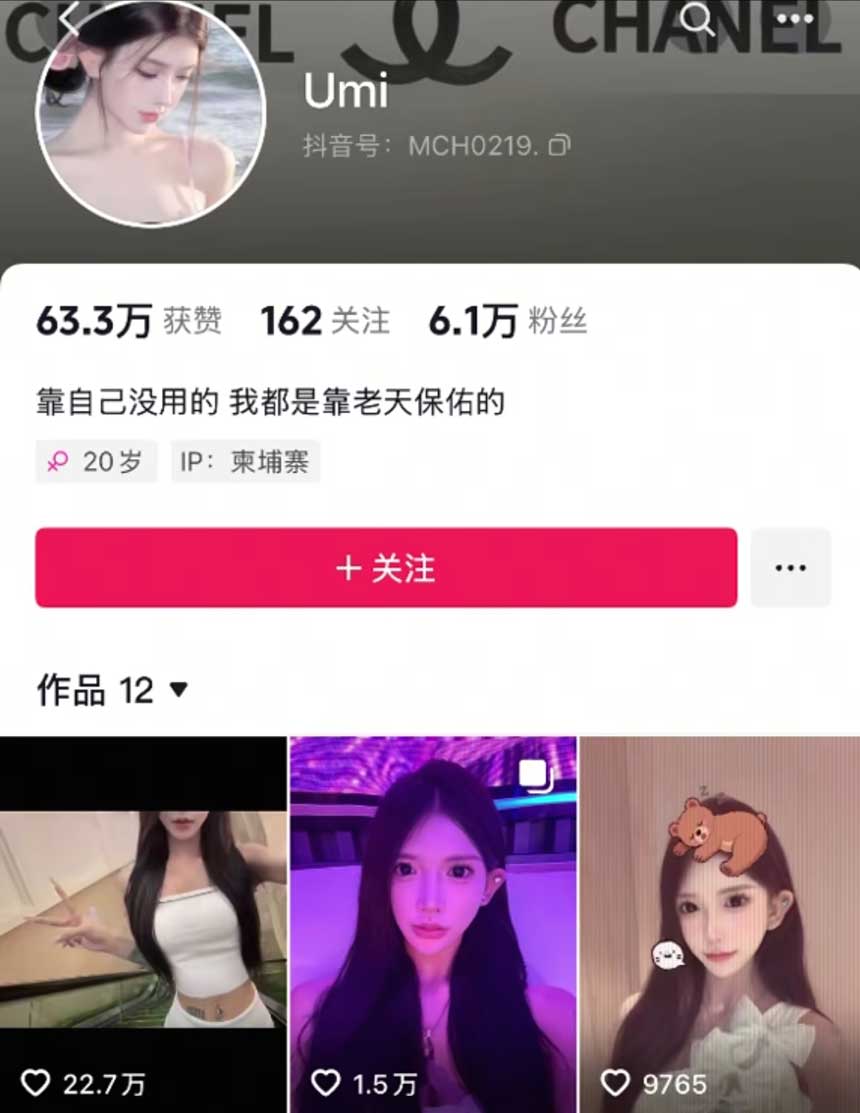Follow Umi with the red 关注 button

[386, 568]
